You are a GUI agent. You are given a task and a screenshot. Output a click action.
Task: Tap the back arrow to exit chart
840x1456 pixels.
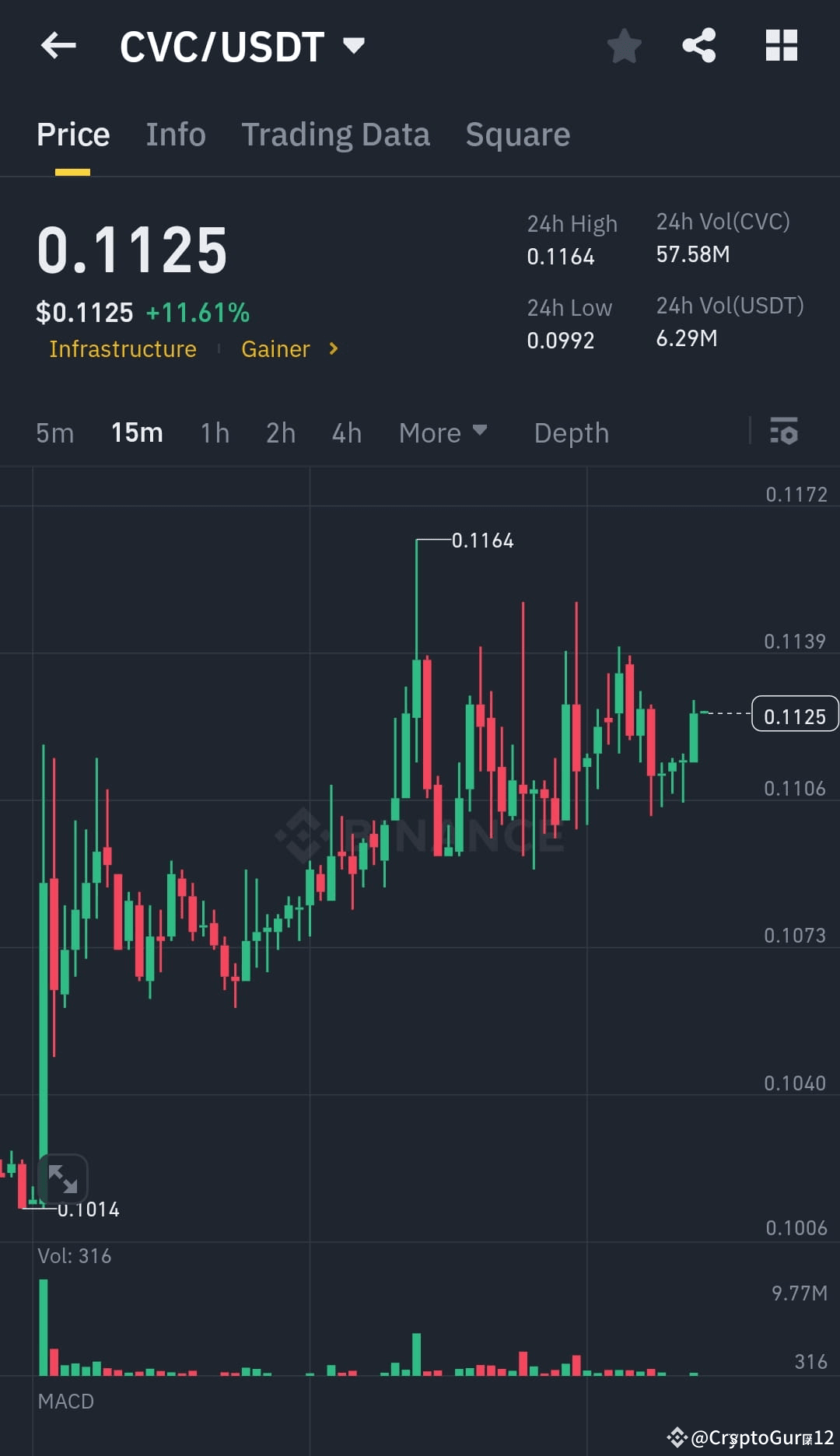pyautogui.click(x=58, y=46)
